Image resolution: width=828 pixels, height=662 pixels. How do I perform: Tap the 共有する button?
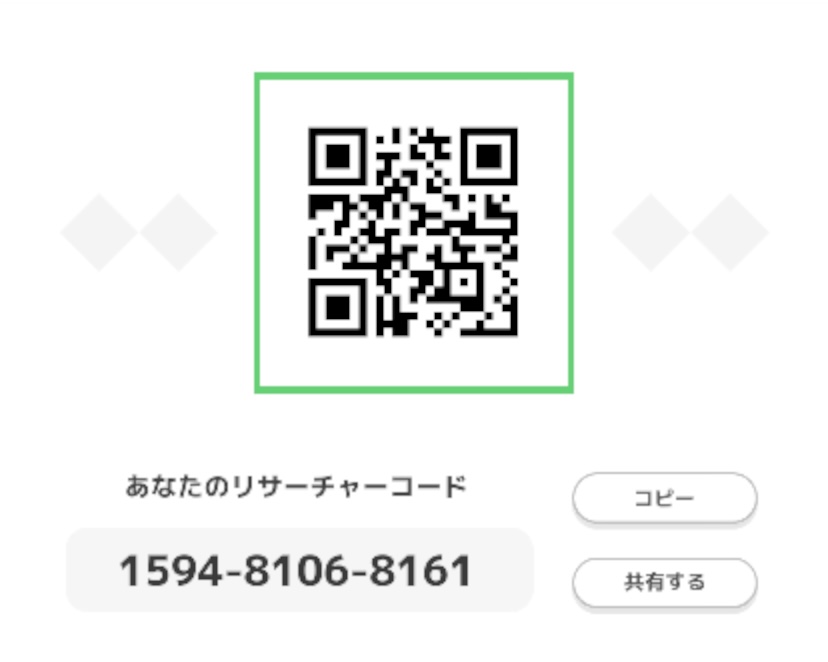pyautogui.click(x=664, y=582)
